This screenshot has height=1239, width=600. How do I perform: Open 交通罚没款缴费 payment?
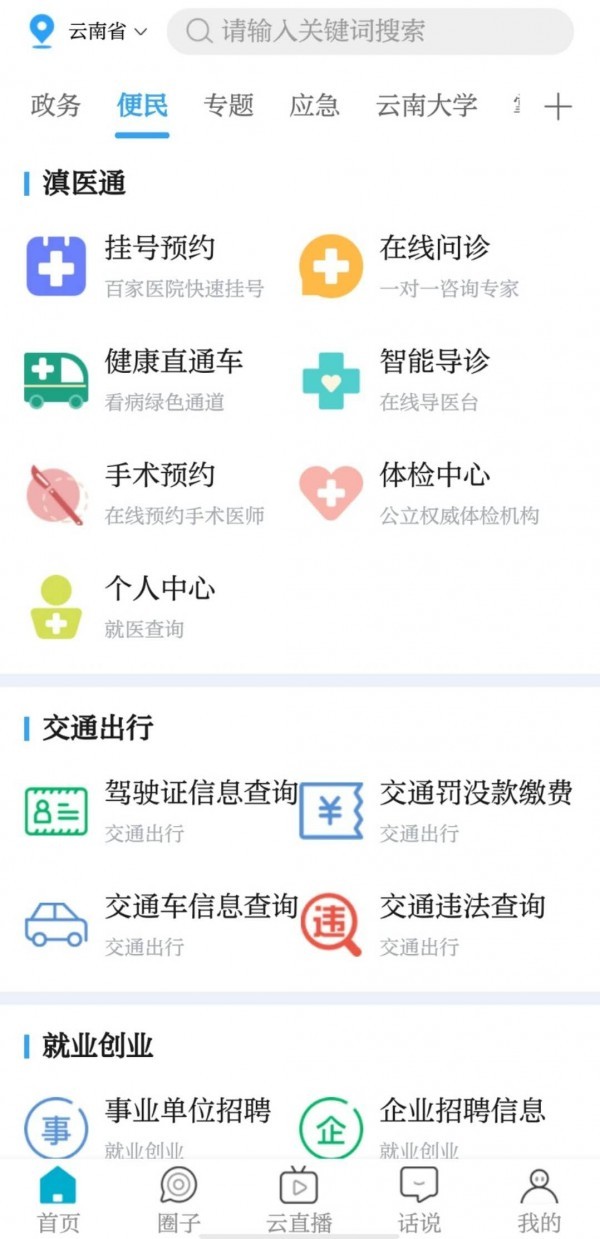(440, 810)
